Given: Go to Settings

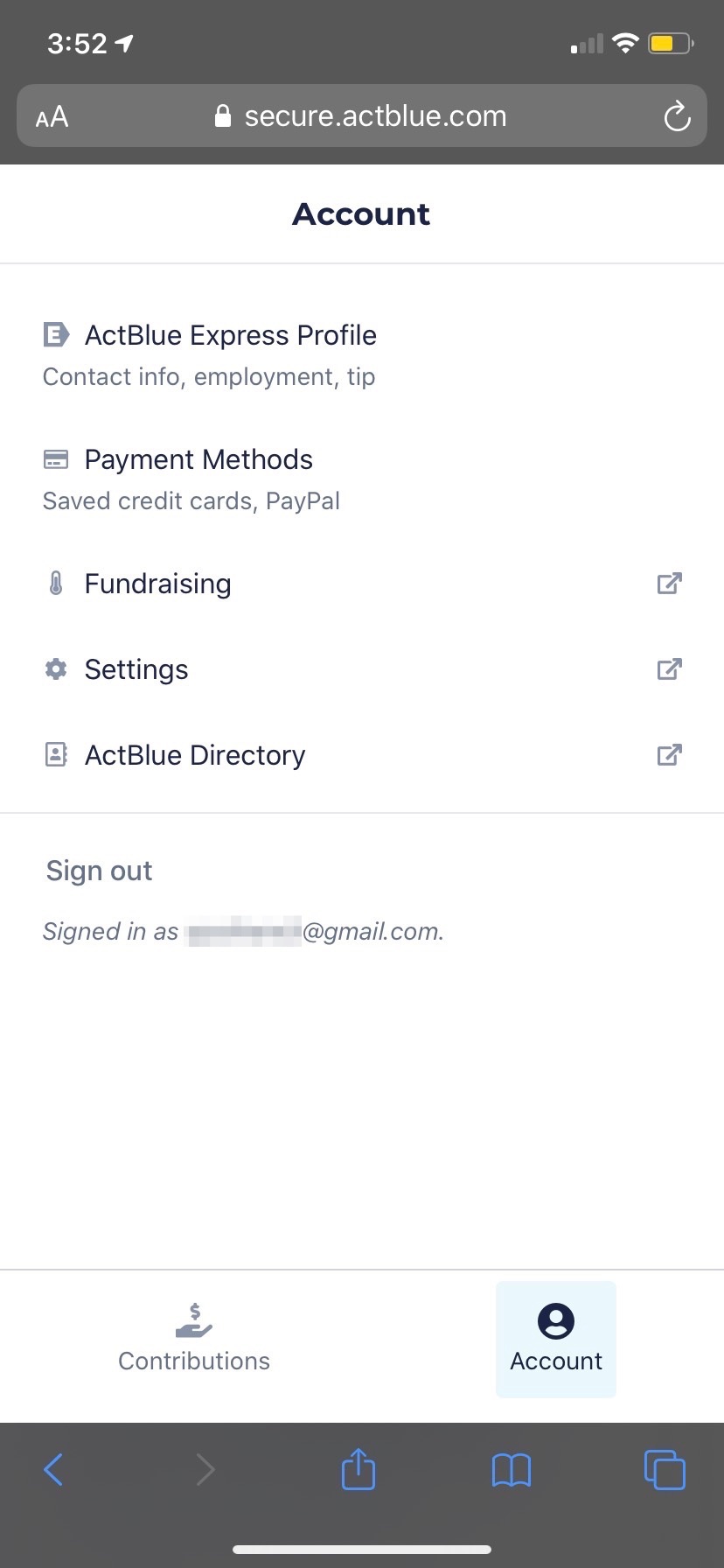Looking at the screenshot, I should (x=362, y=669).
